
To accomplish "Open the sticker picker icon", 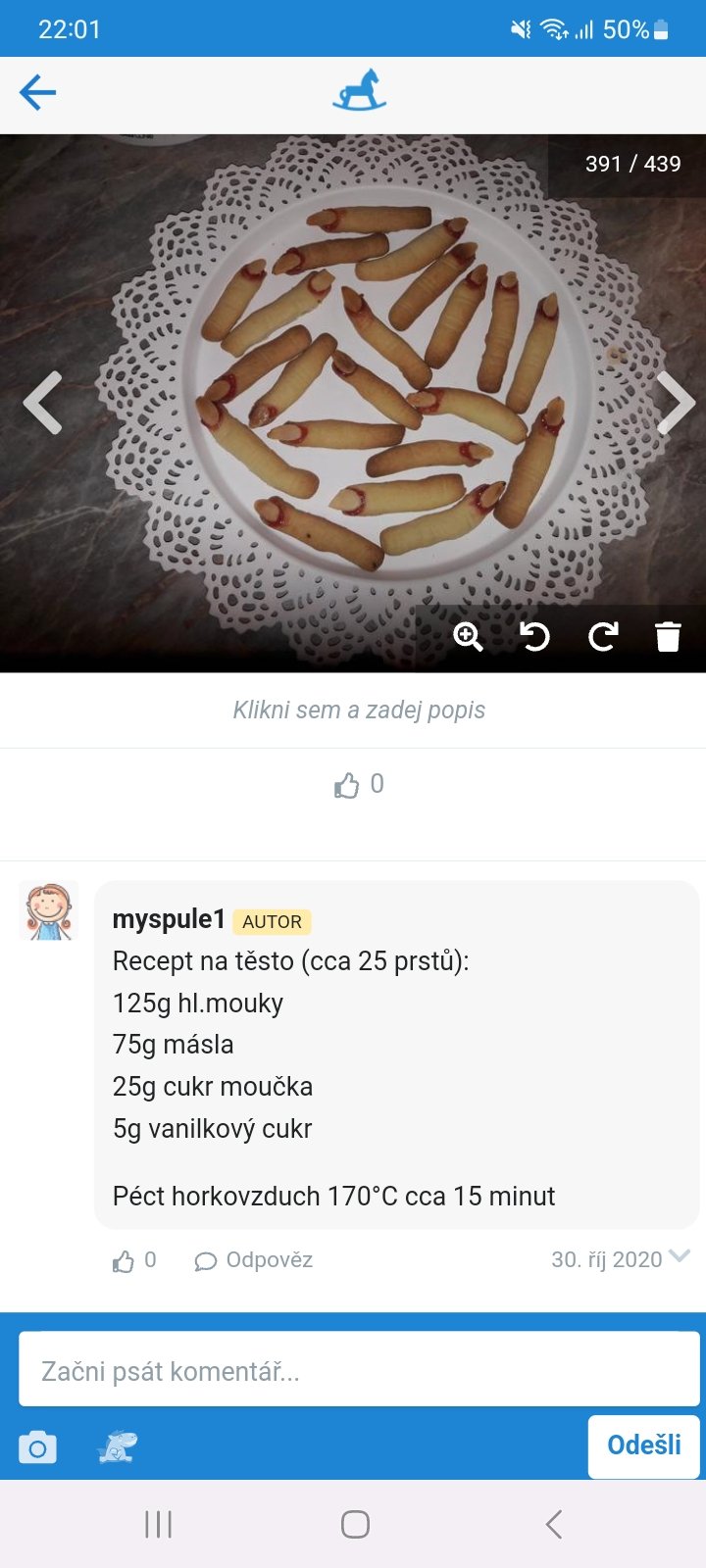I will click(118, 1446).
